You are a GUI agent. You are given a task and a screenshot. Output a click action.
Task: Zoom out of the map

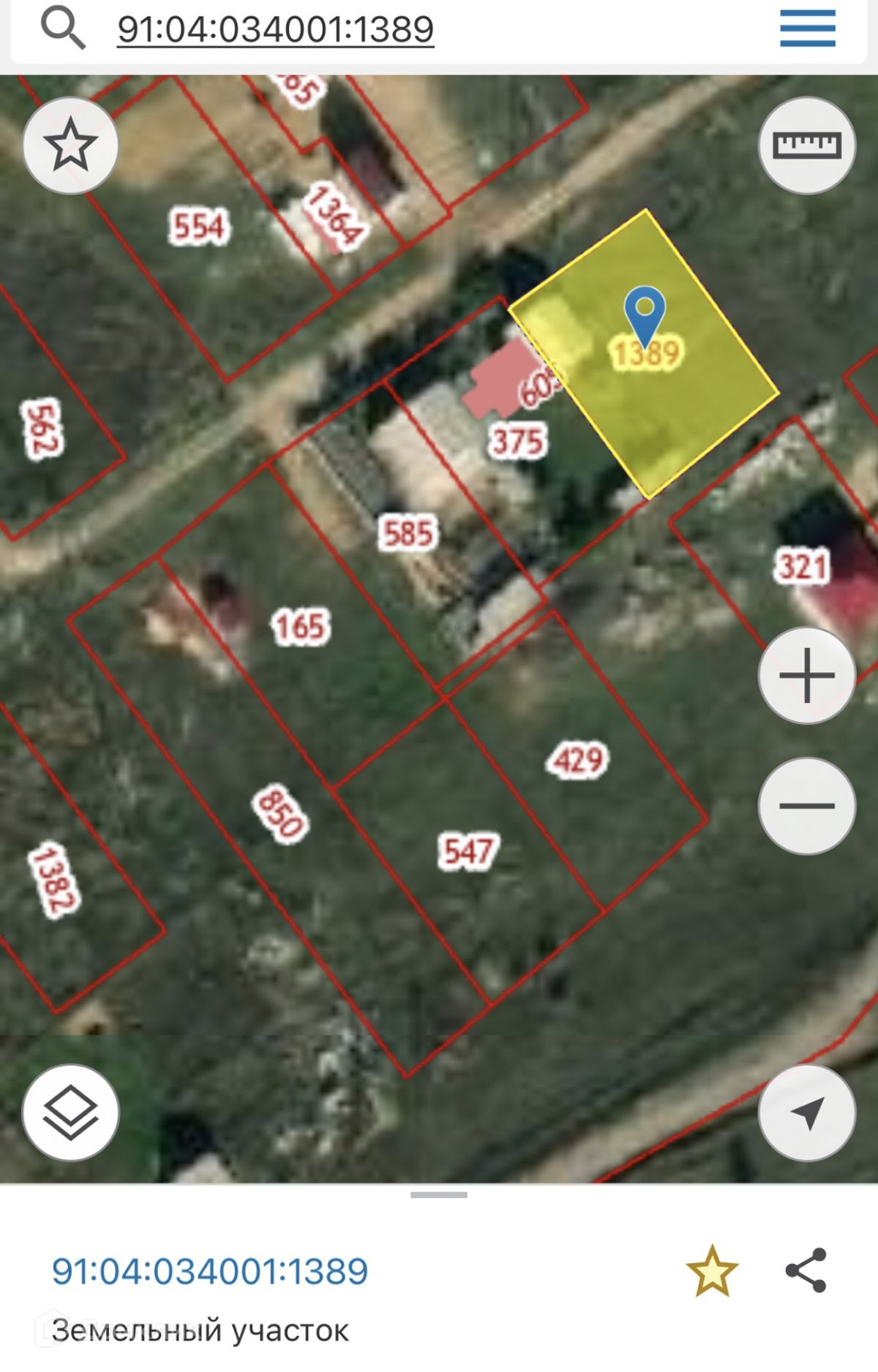pos(806,805)
